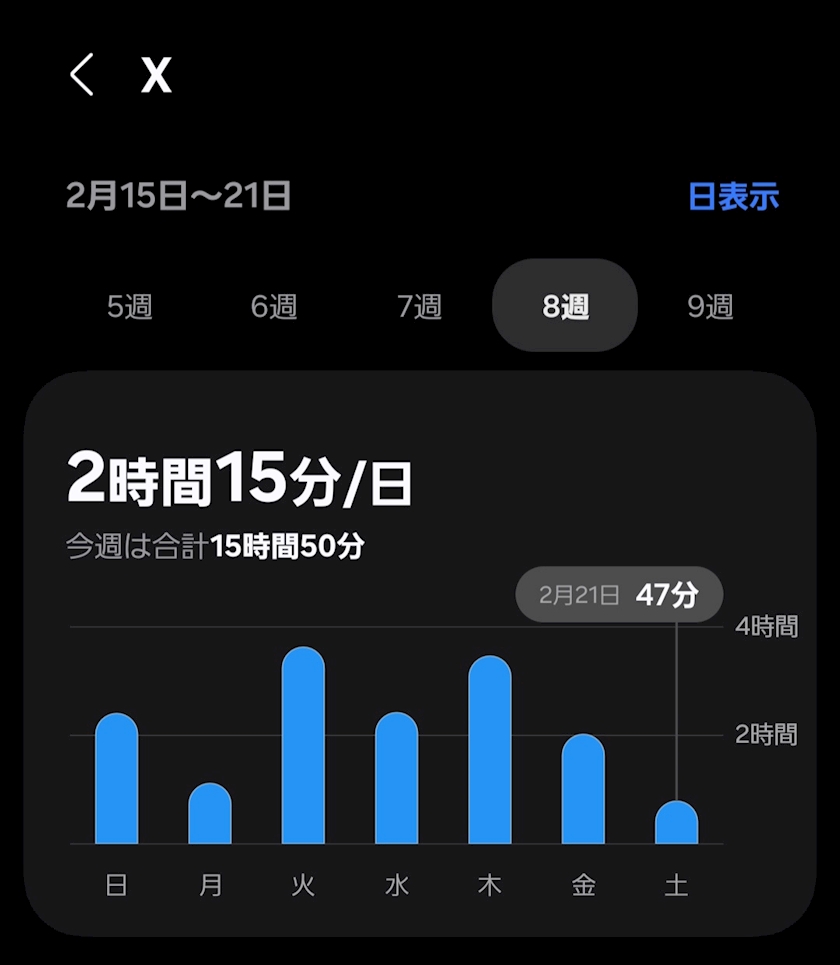840x965 pixels.
Task: Tap the Friday (金) usage bar
Action: (583, 789)
